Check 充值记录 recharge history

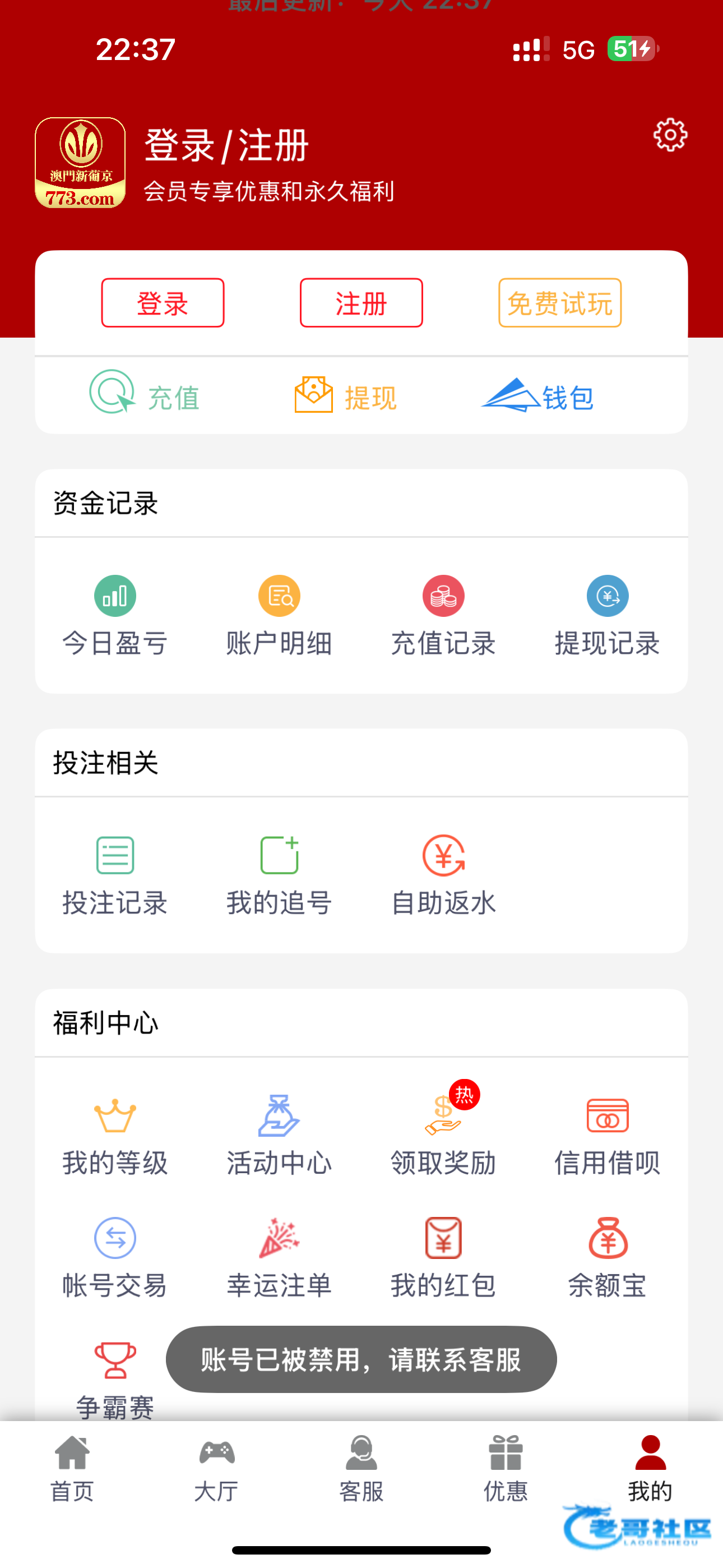coord(443,615)
